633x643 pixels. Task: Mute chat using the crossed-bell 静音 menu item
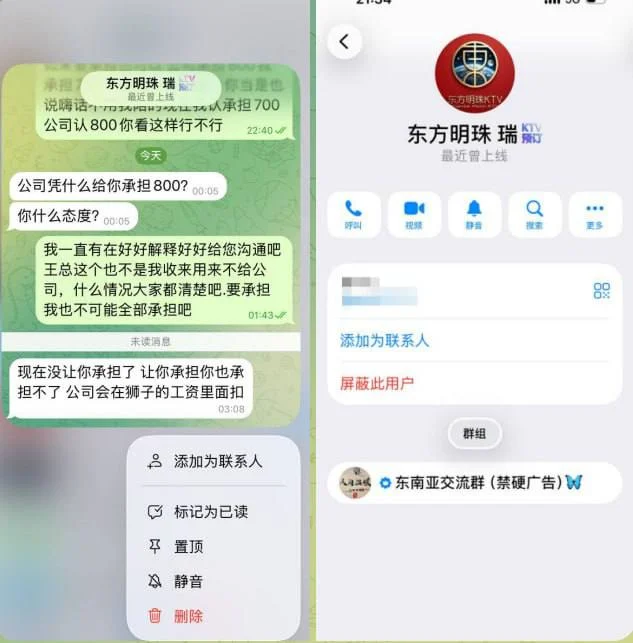pos(213,581)
